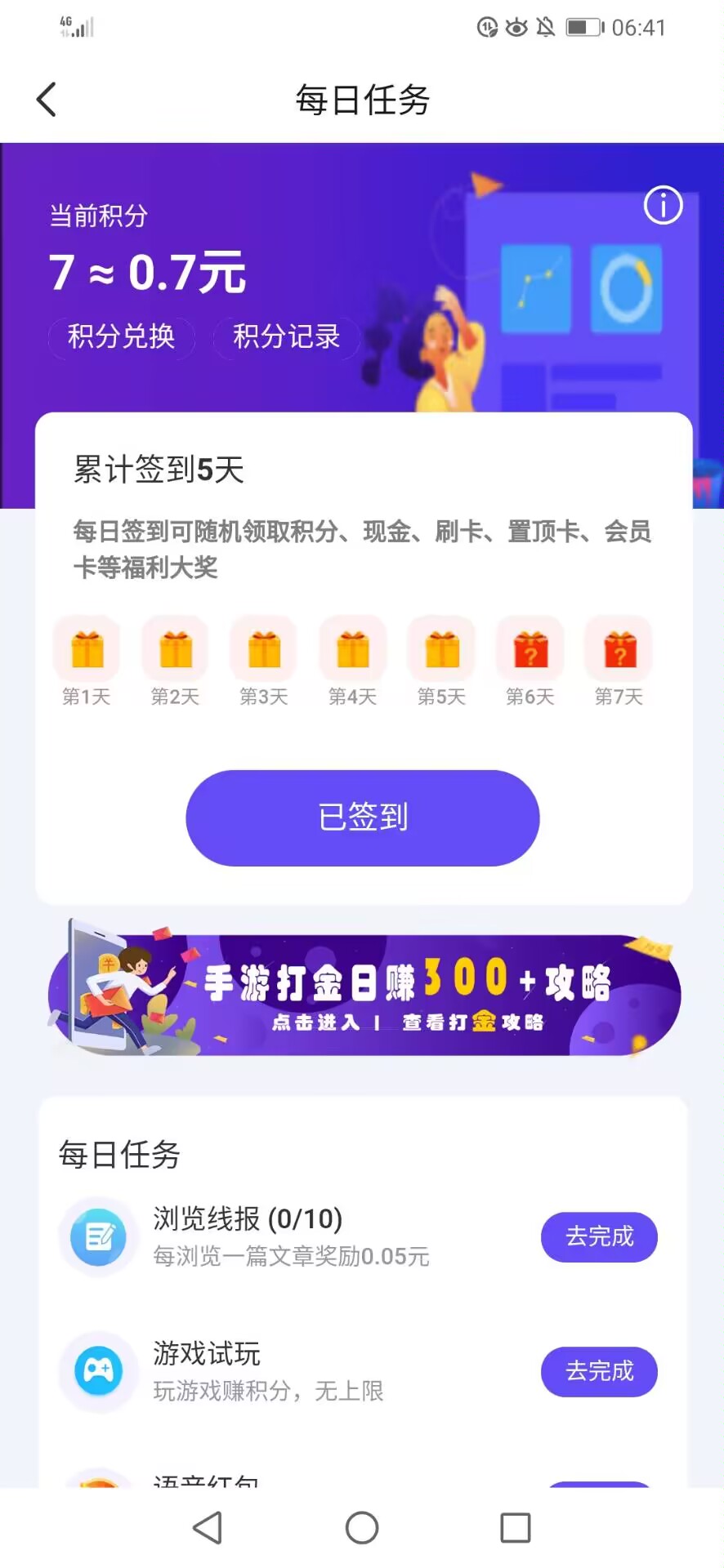Select the 第6天 mystery gift box
The height and width of the screenshot is (1568, 724).
click(530, 649)
